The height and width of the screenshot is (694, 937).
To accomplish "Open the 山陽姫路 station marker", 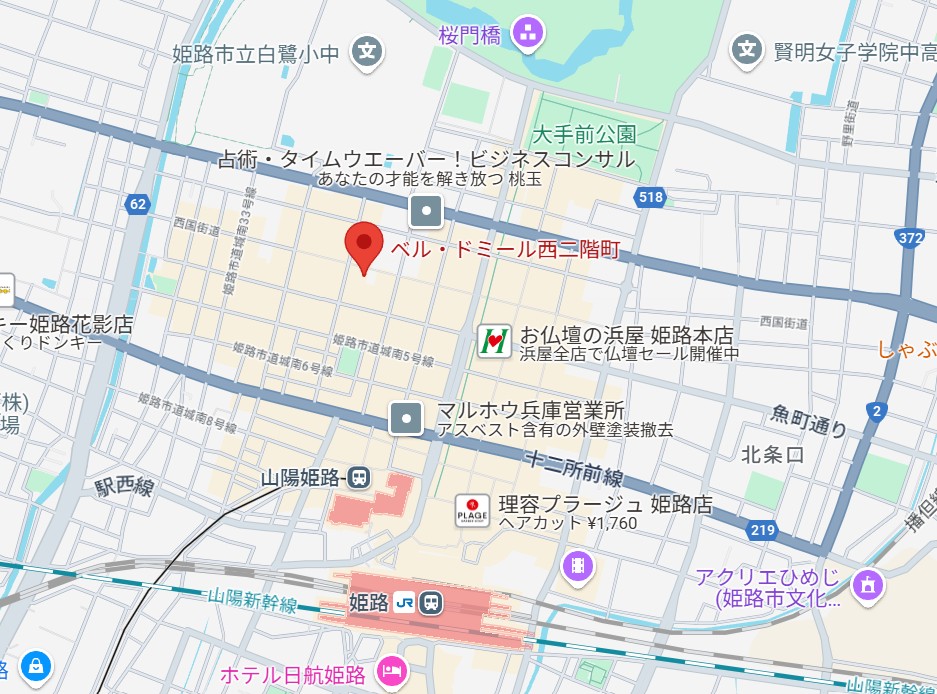I will pos(360,479).
